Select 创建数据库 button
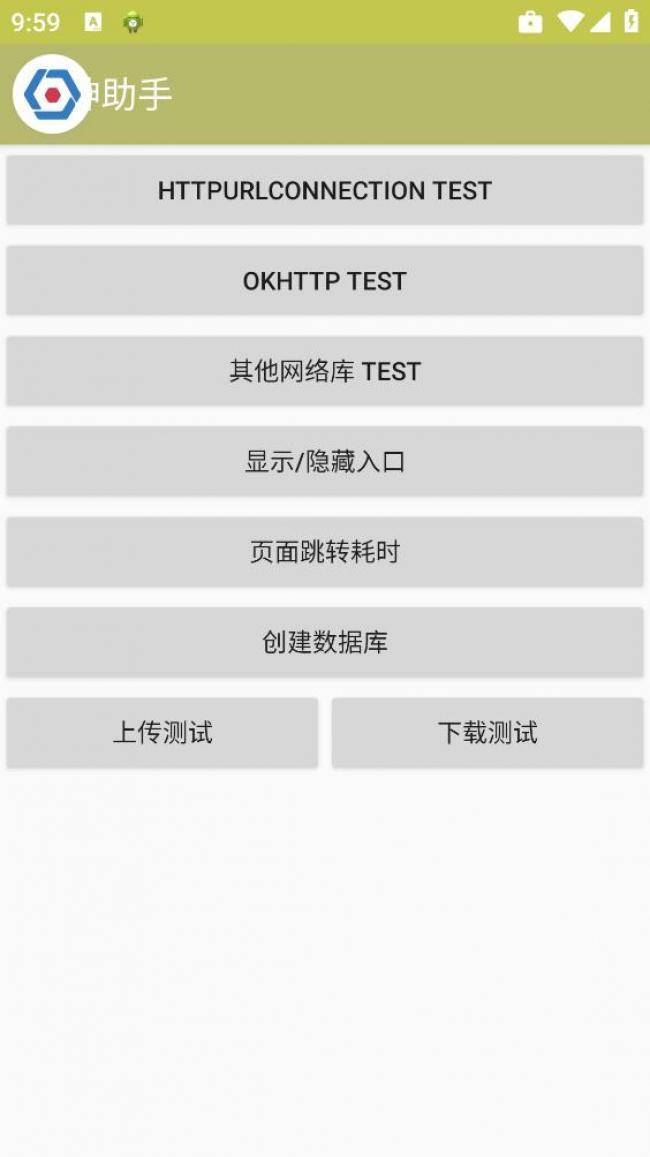Image resolution: width=650 pixels, height=1157 pixels. coord(325,643)
